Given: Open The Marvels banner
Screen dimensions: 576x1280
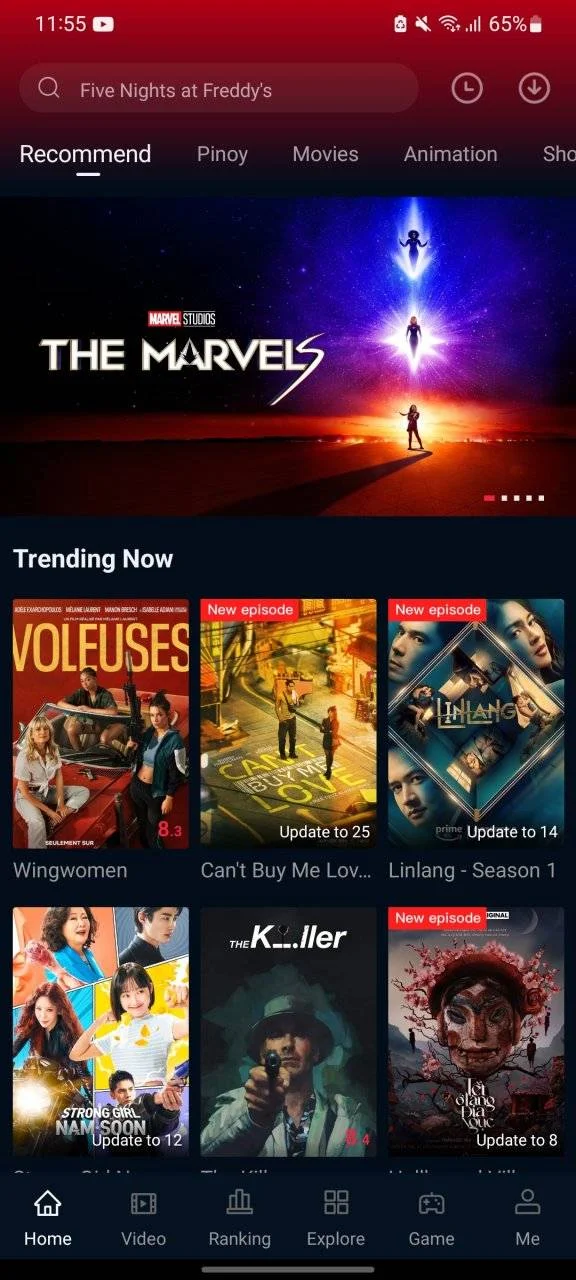Looking at the screenshot, I should point(288,356).
